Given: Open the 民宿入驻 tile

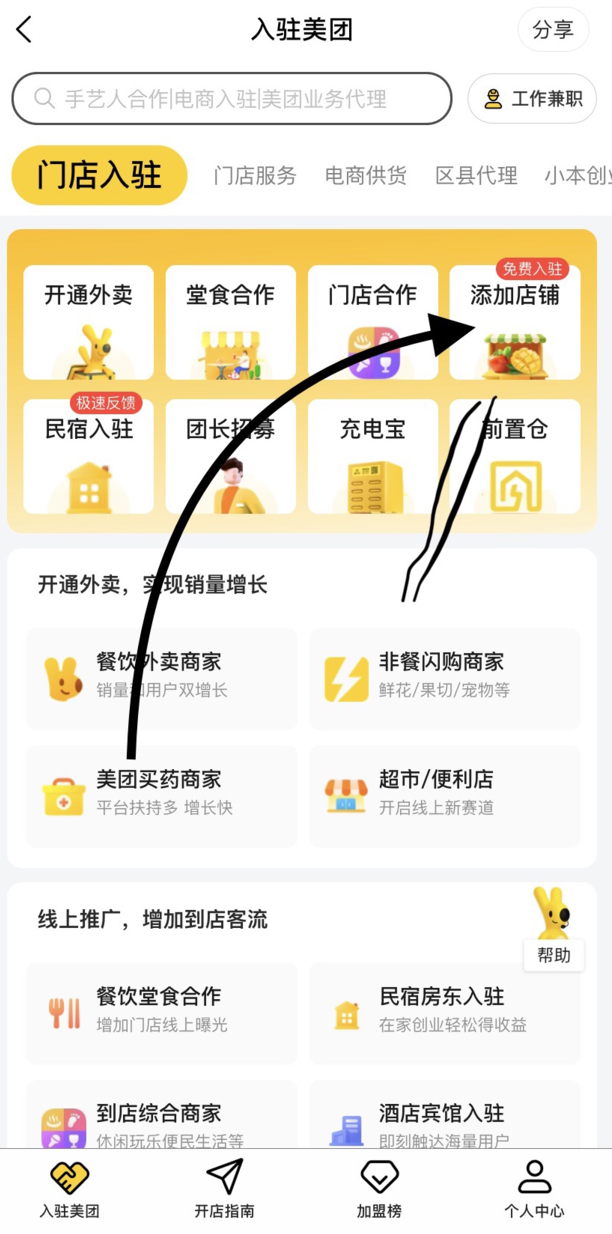Looking at the screenshot, I should tap(88, 456).
